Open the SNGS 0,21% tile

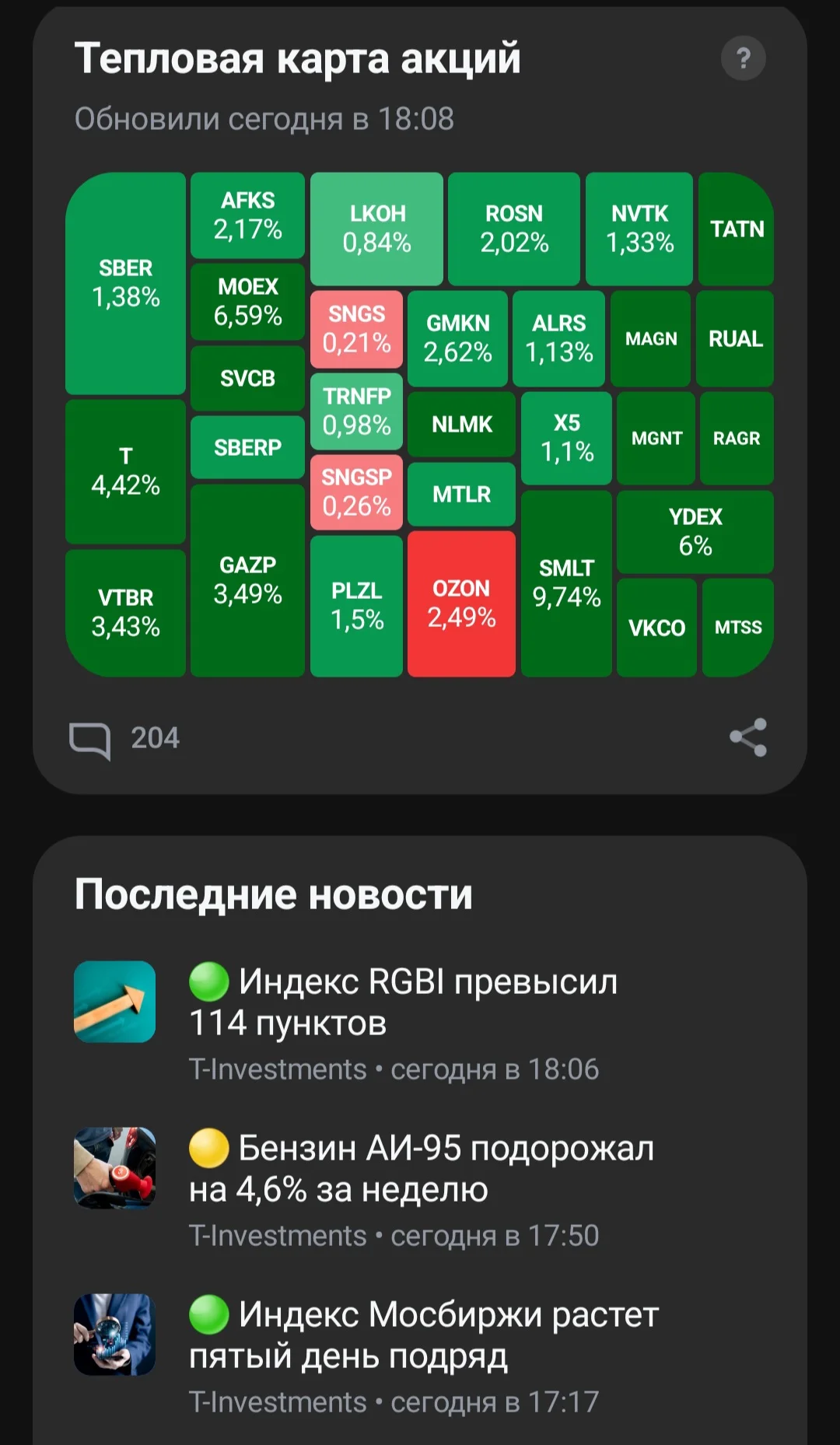click(356, 329)
